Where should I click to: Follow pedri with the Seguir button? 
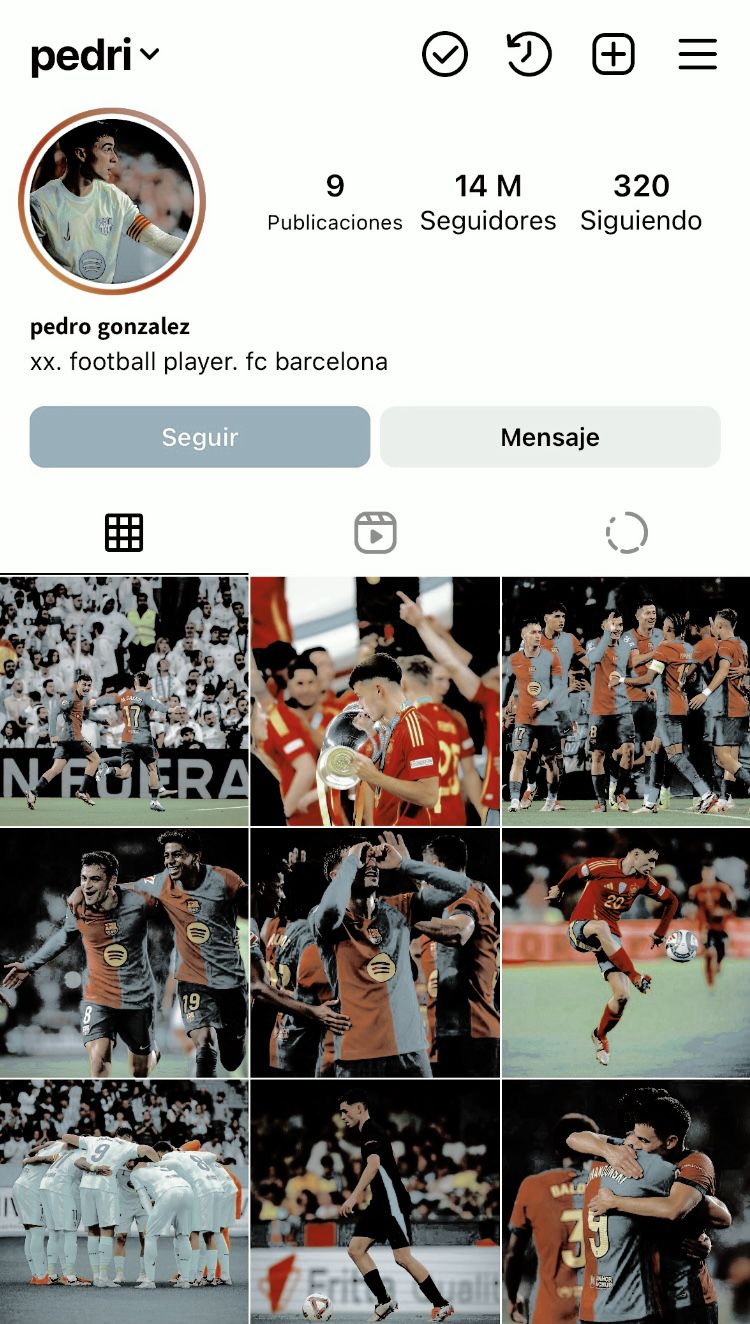coord(200,437)
